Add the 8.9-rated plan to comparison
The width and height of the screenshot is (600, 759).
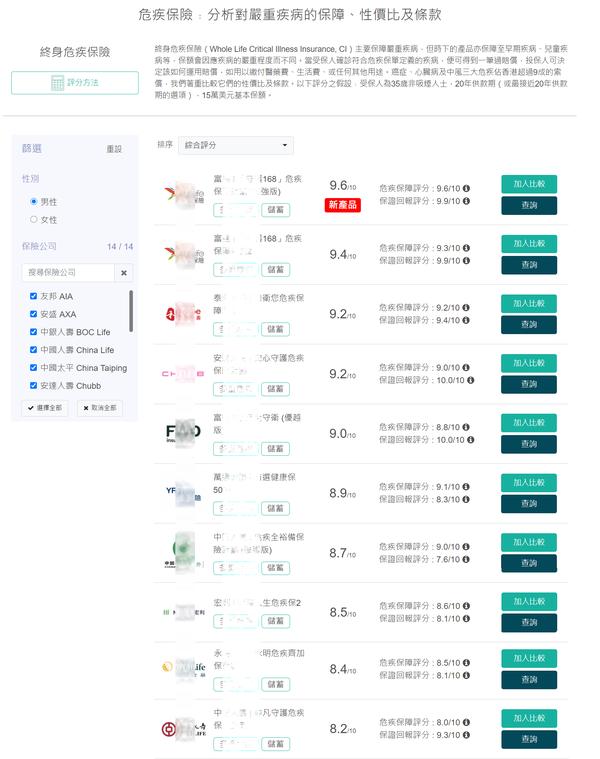tap(529, 482)
